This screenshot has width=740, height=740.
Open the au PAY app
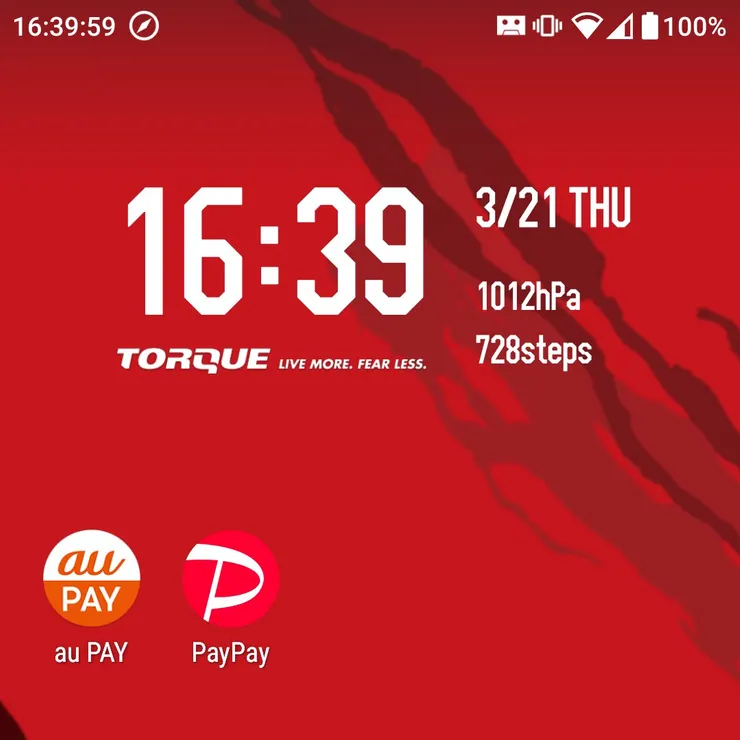pyautogui.click(x=91, y=578)
